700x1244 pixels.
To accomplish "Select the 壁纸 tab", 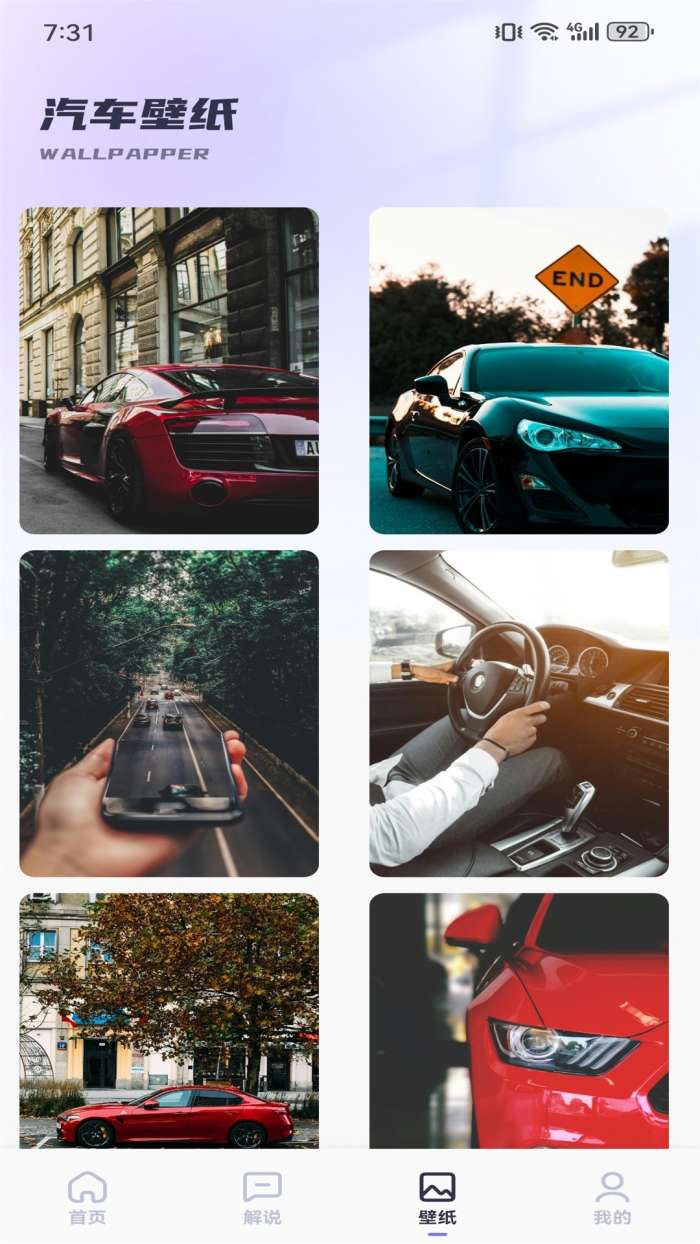I will [437, 1198].
